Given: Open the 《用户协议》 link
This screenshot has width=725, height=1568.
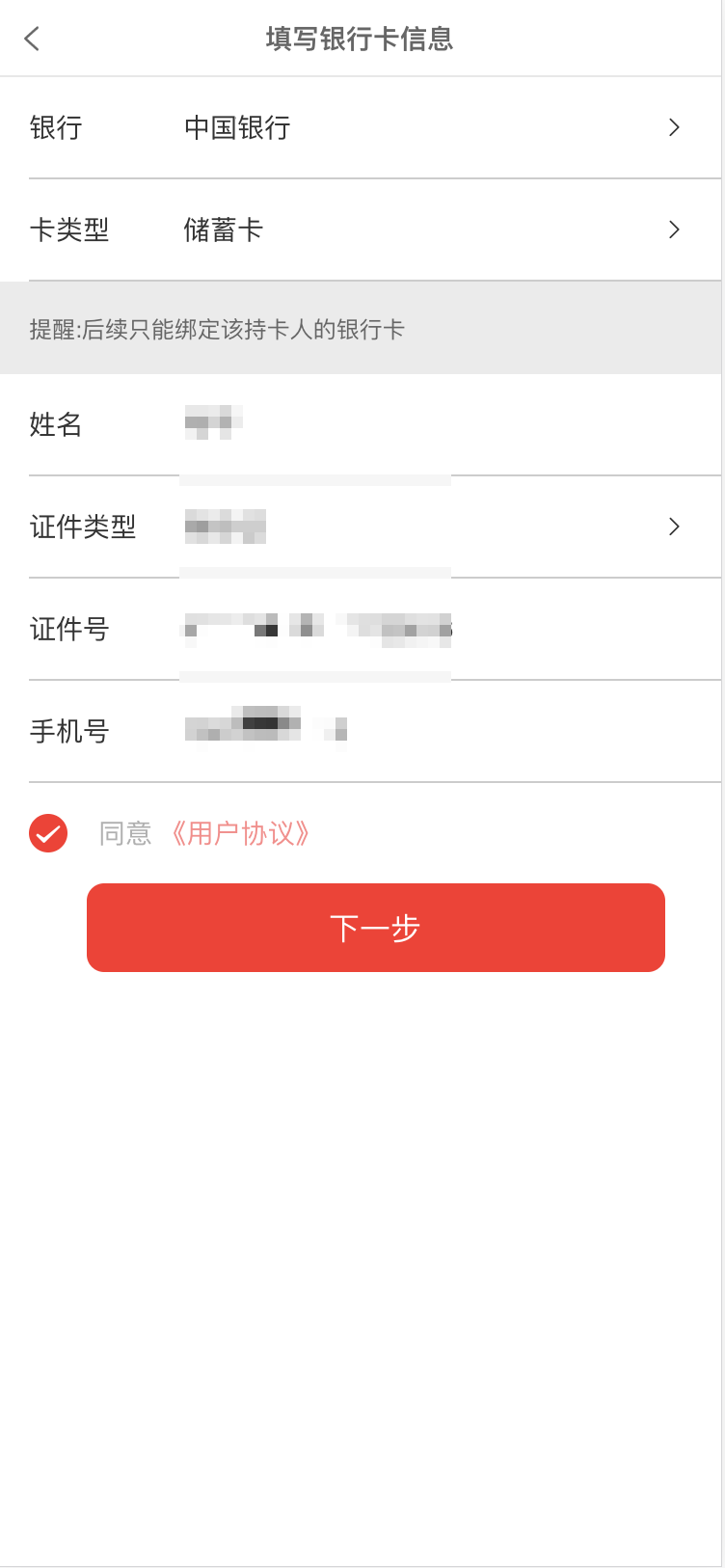Looking at the screenshot, I should pos(241,833).
